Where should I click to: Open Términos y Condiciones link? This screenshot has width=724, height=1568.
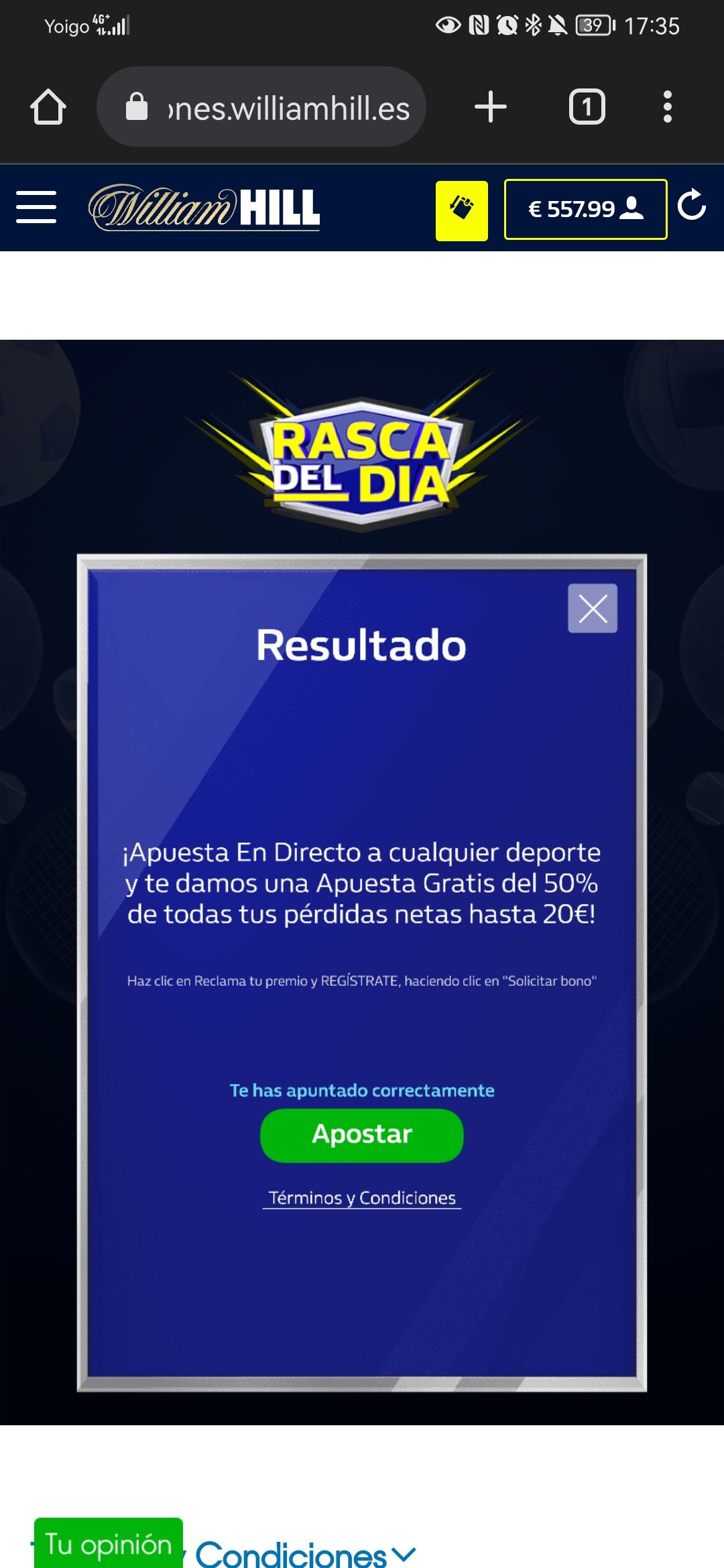(362, 1198)
